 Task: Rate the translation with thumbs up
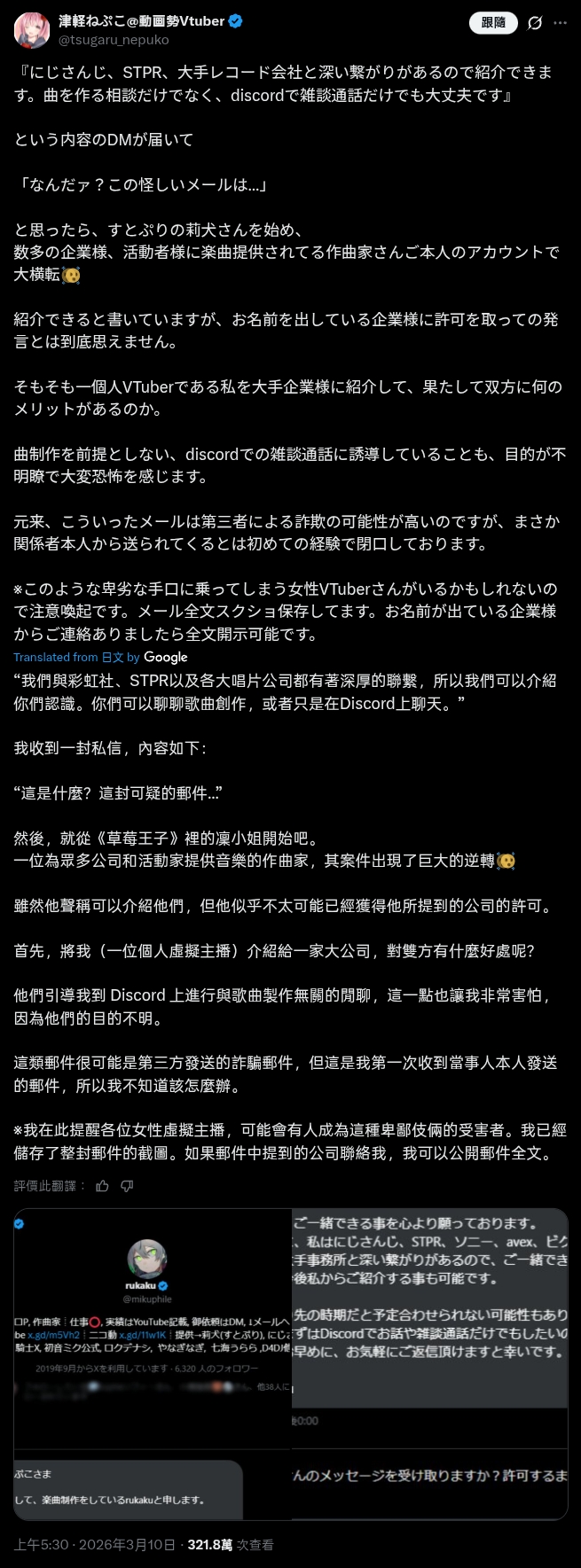tap(102, 1186)
